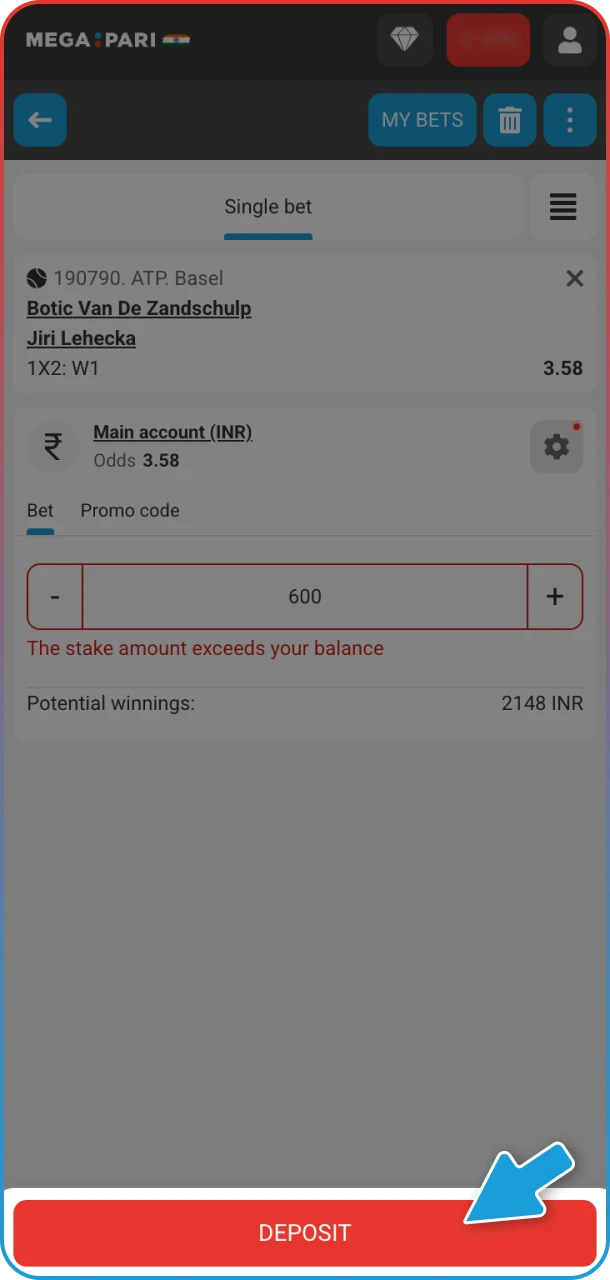Open Jiri Lehecka link
This screenshot has width=610, height=1280.
click(x=81, y=338)
